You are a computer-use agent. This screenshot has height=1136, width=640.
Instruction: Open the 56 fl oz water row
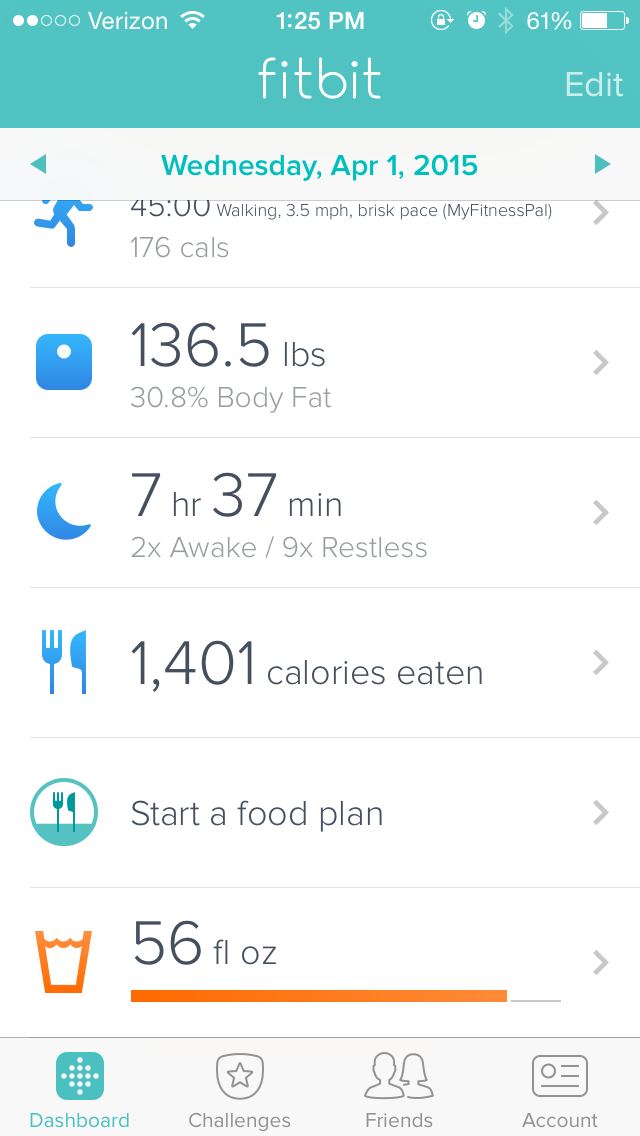click(320, 963)
